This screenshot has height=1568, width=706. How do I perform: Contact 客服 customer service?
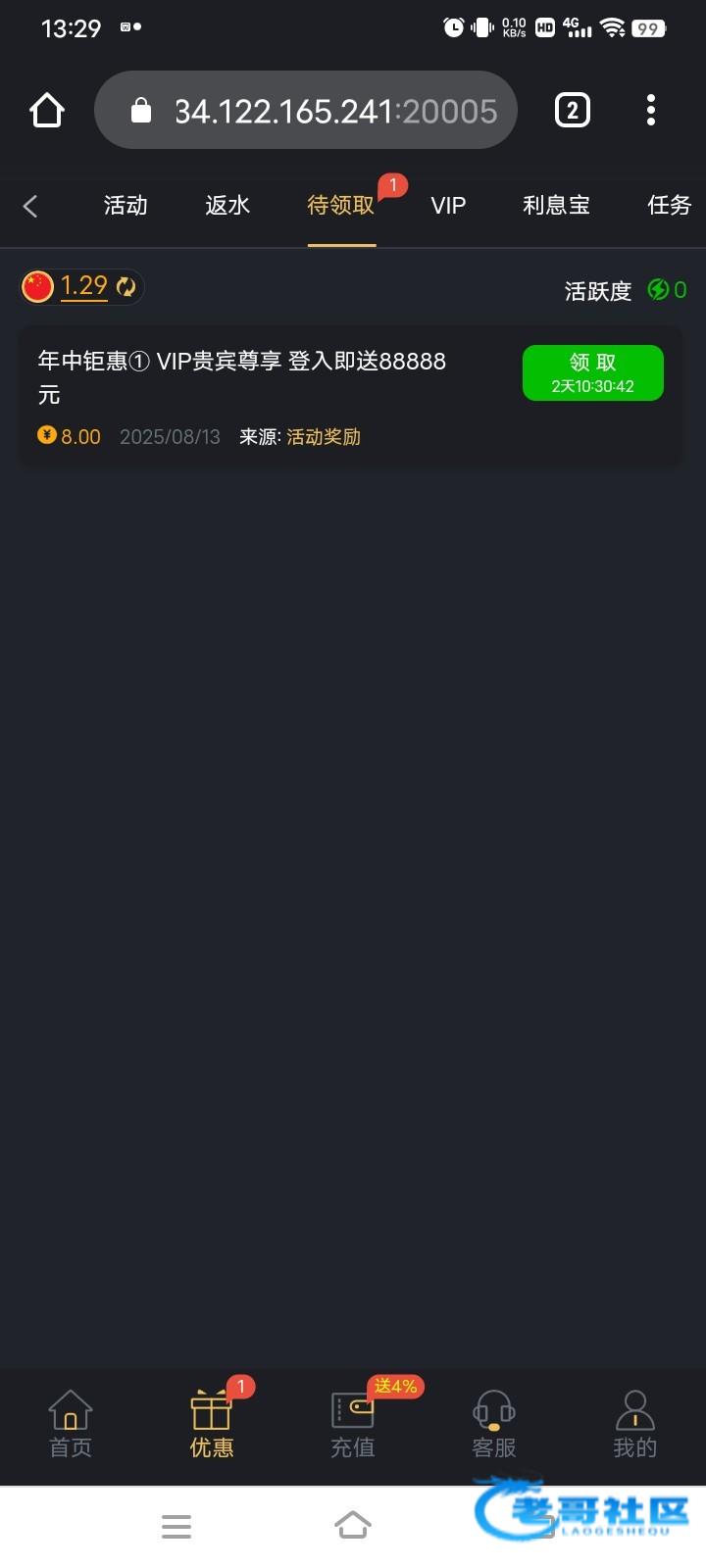[494, 1424]
